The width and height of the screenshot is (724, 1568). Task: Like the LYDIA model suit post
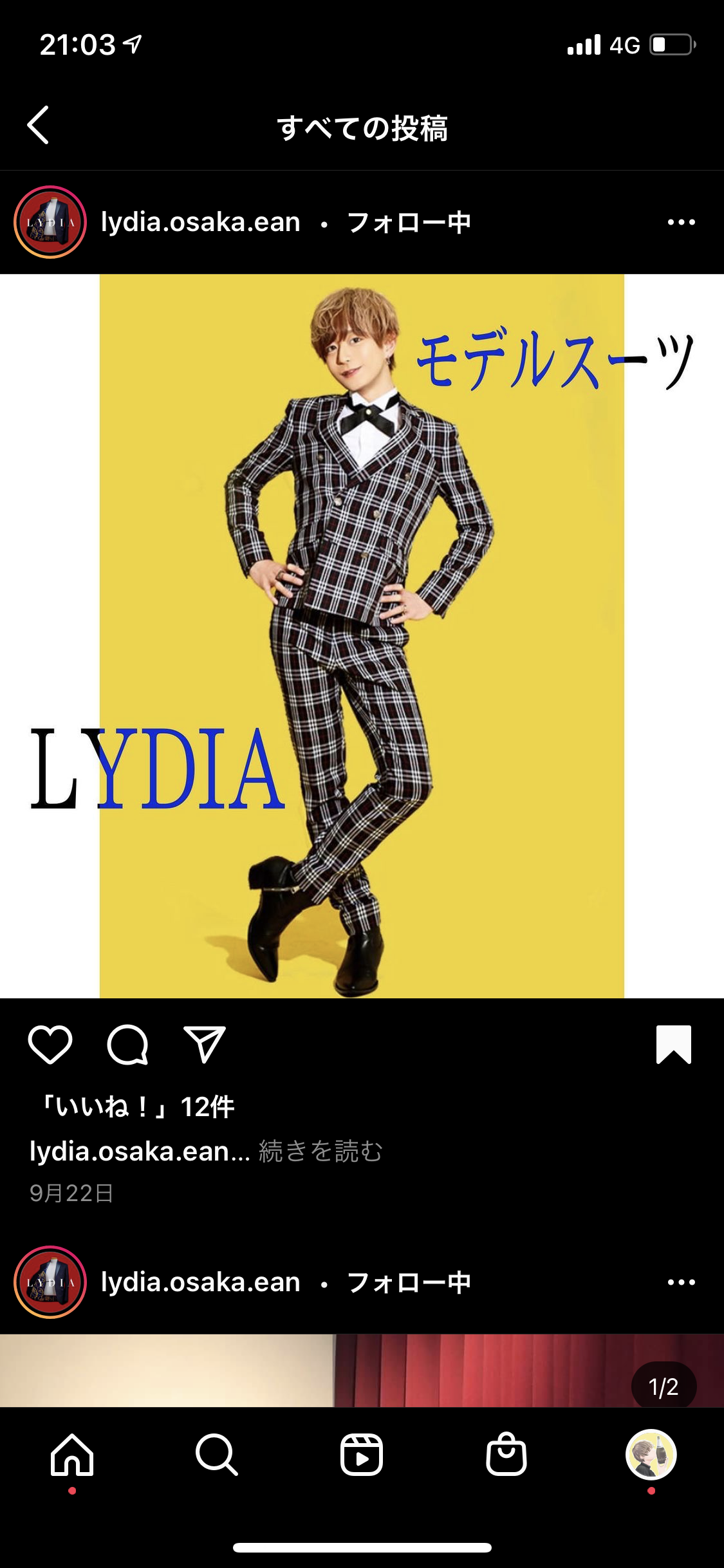pos(50,1044)
